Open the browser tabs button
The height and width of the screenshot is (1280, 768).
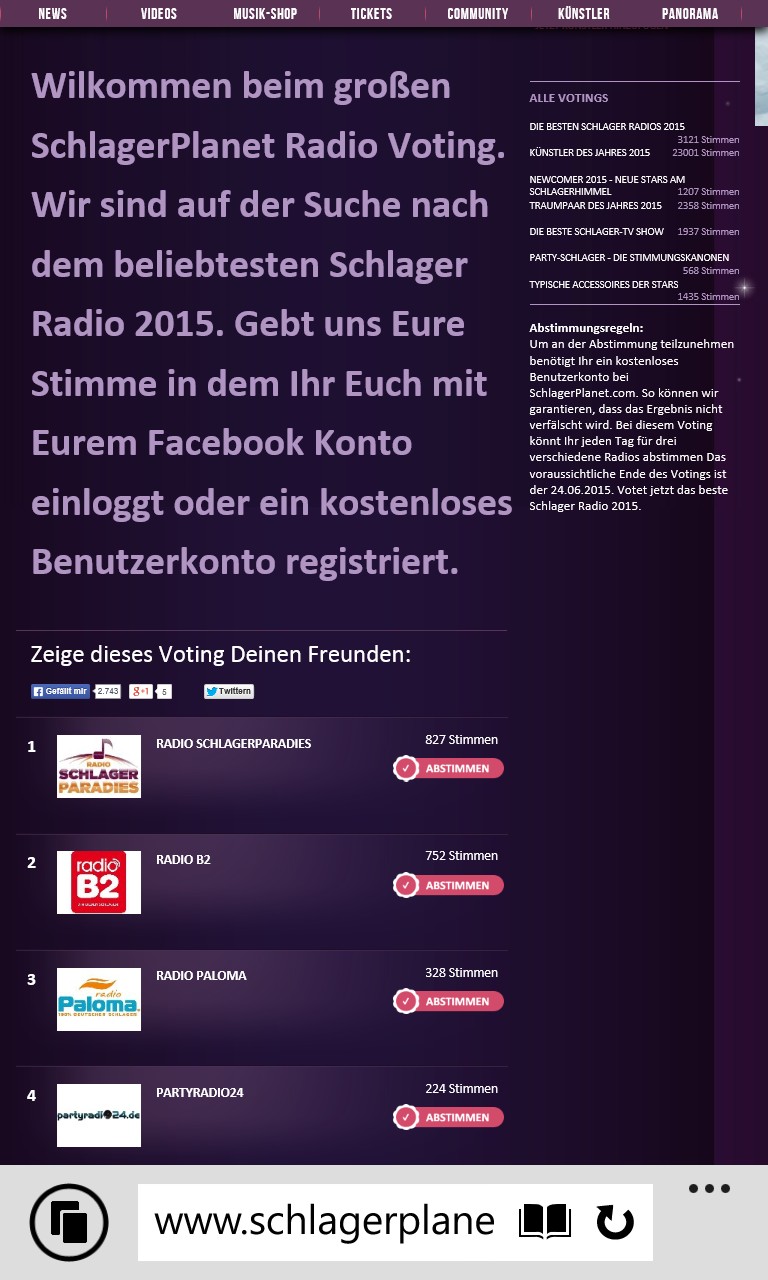pos(69,1222)
